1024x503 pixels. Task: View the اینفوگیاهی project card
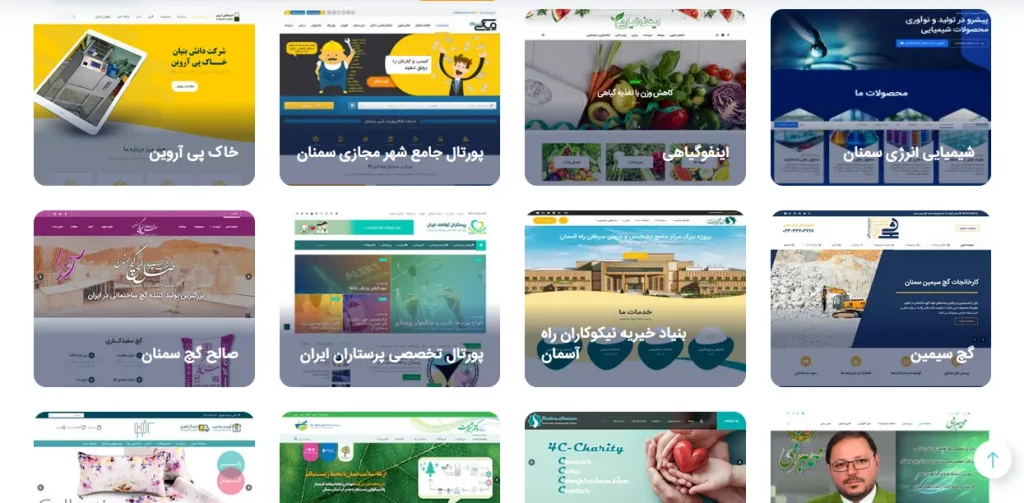pos(635,100)
